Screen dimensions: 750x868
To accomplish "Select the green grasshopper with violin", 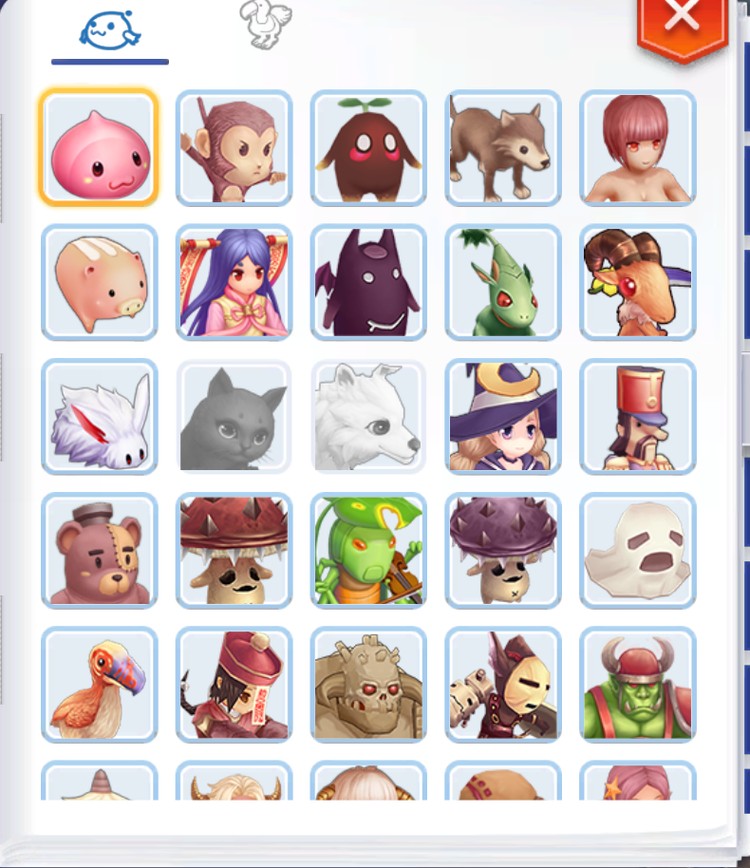I will click(x=368, y=550).
